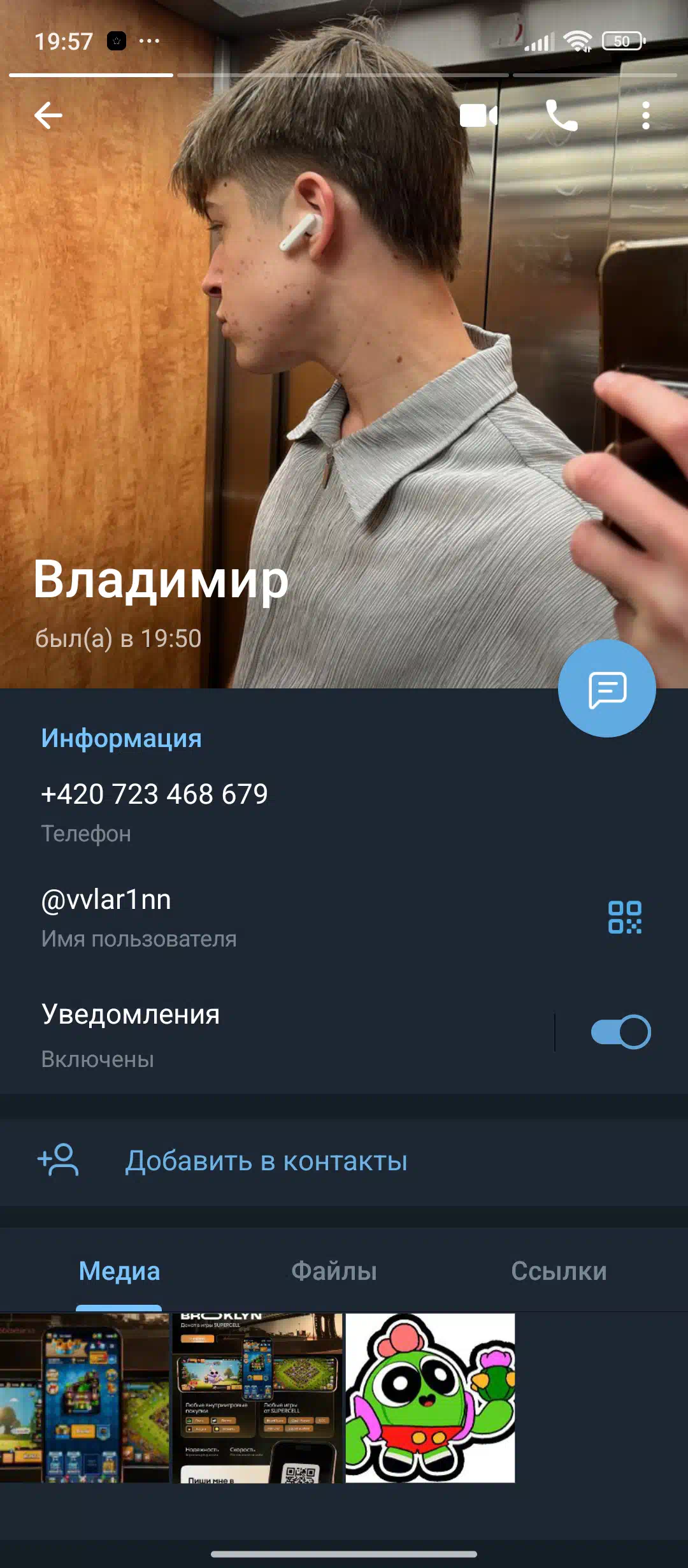This screenshot has width=688, height=1568.
Task: Open the cactus sticker media image
Action: pos(430,1398)
